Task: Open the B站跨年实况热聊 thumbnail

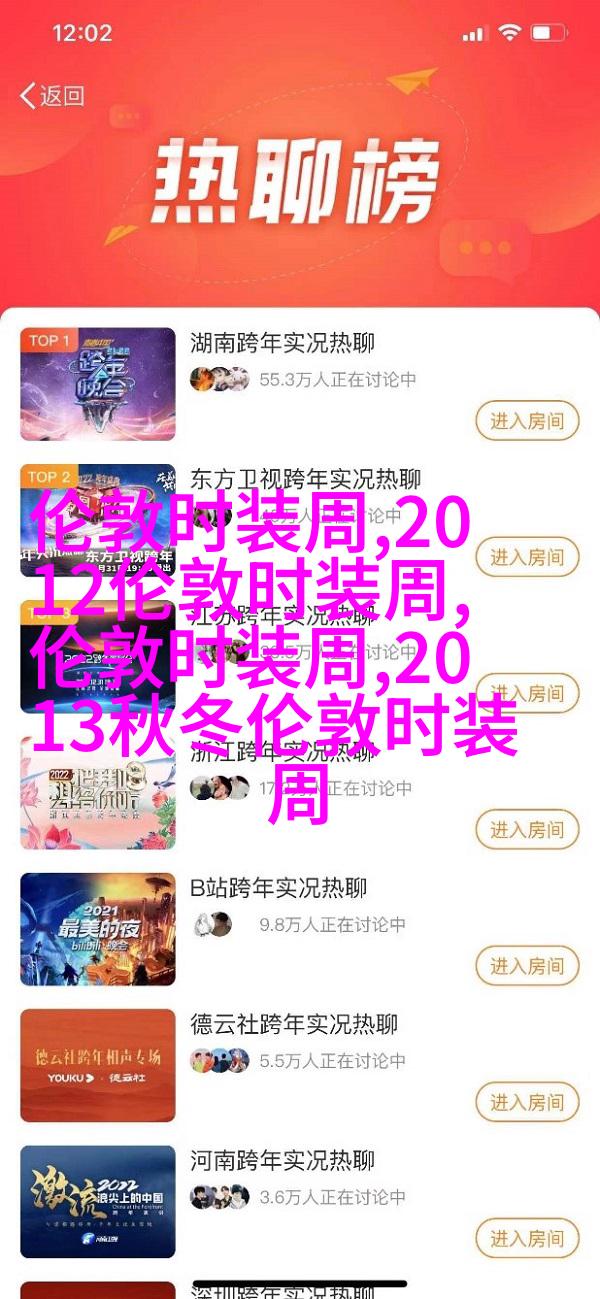Action: [x=98, y=930]
